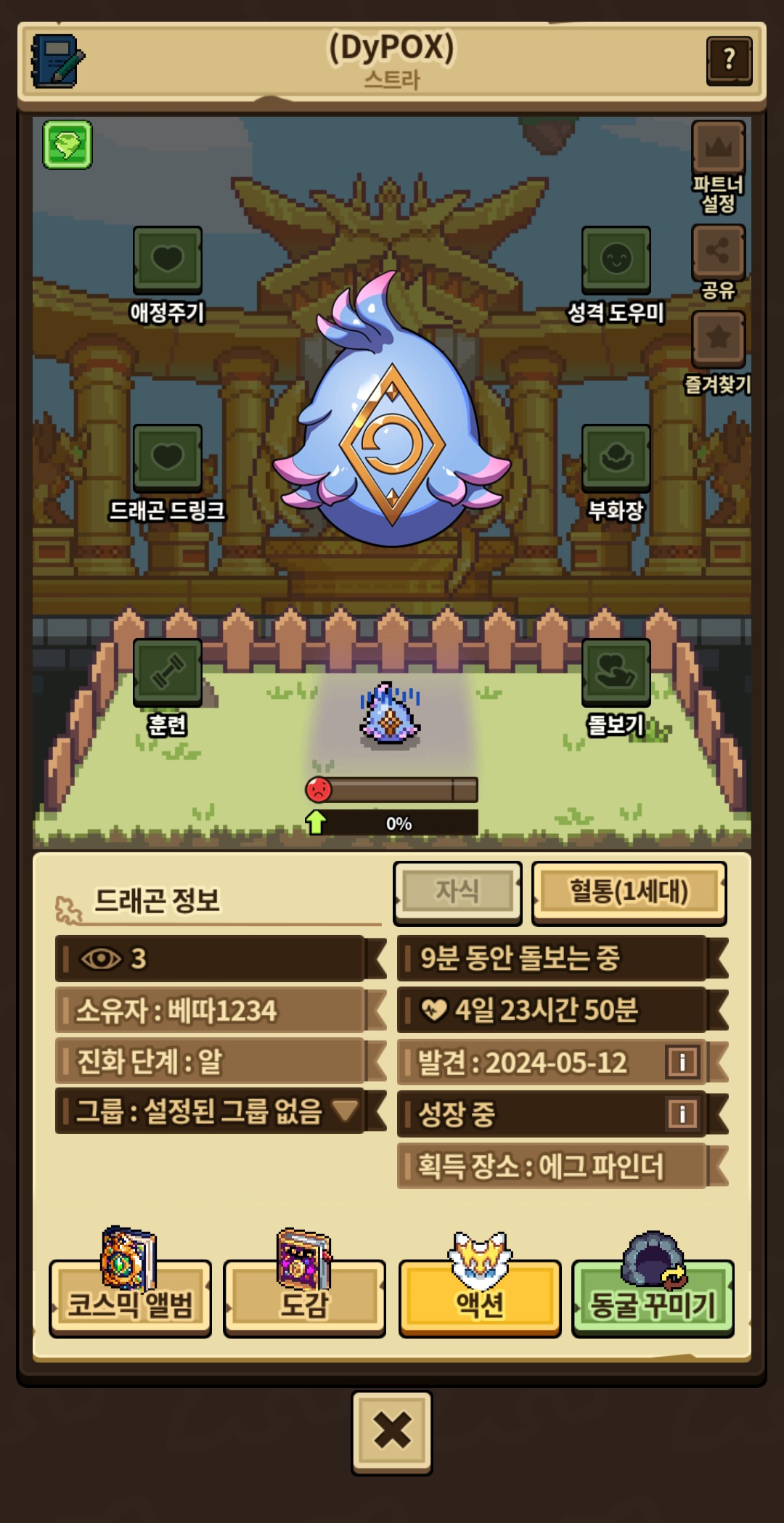Screen dimensions: 784x1523
Task: Switch to the 자식 tab
Action: coord(457,892)
